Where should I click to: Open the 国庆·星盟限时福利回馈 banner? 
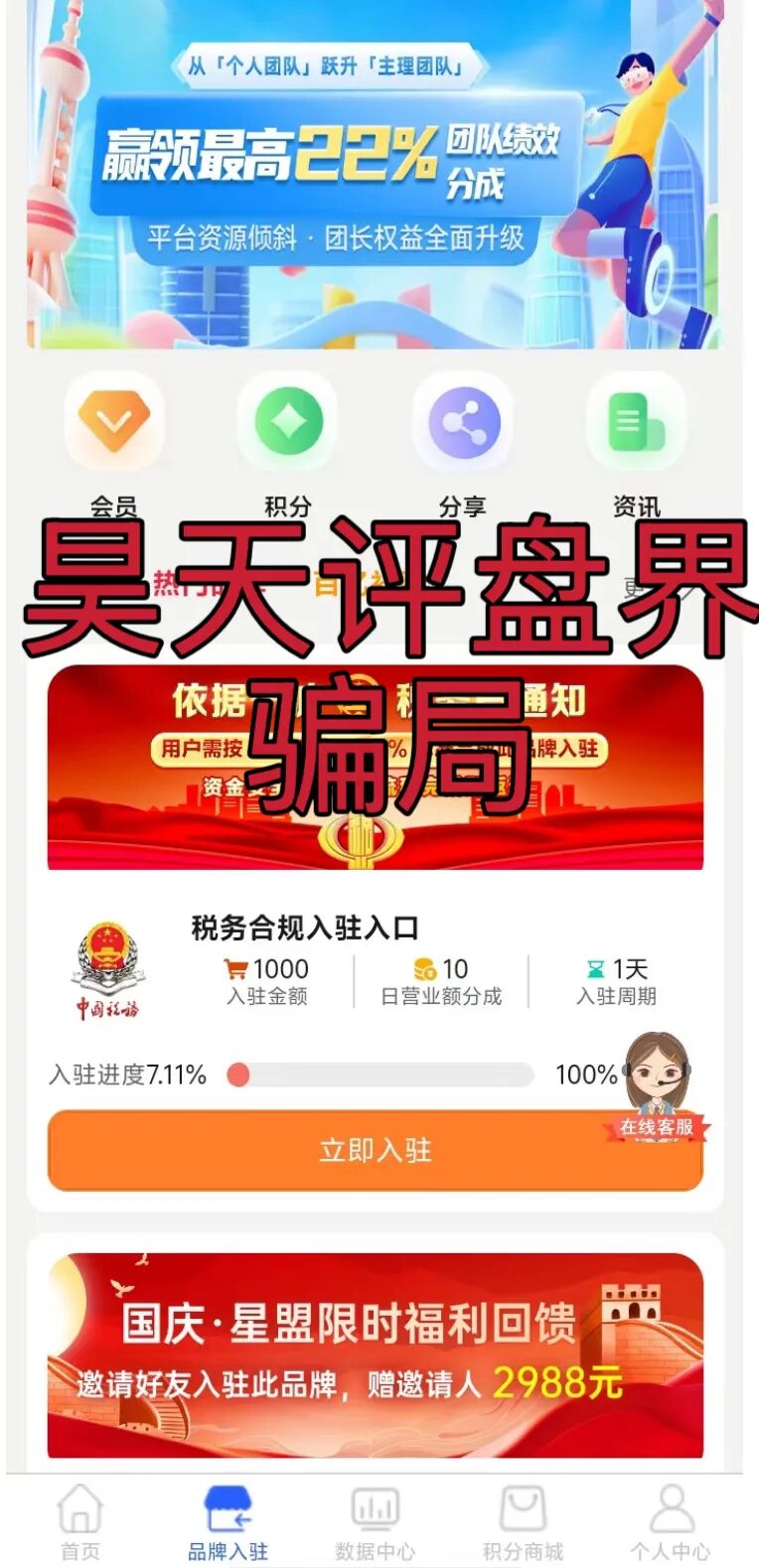375,1354
